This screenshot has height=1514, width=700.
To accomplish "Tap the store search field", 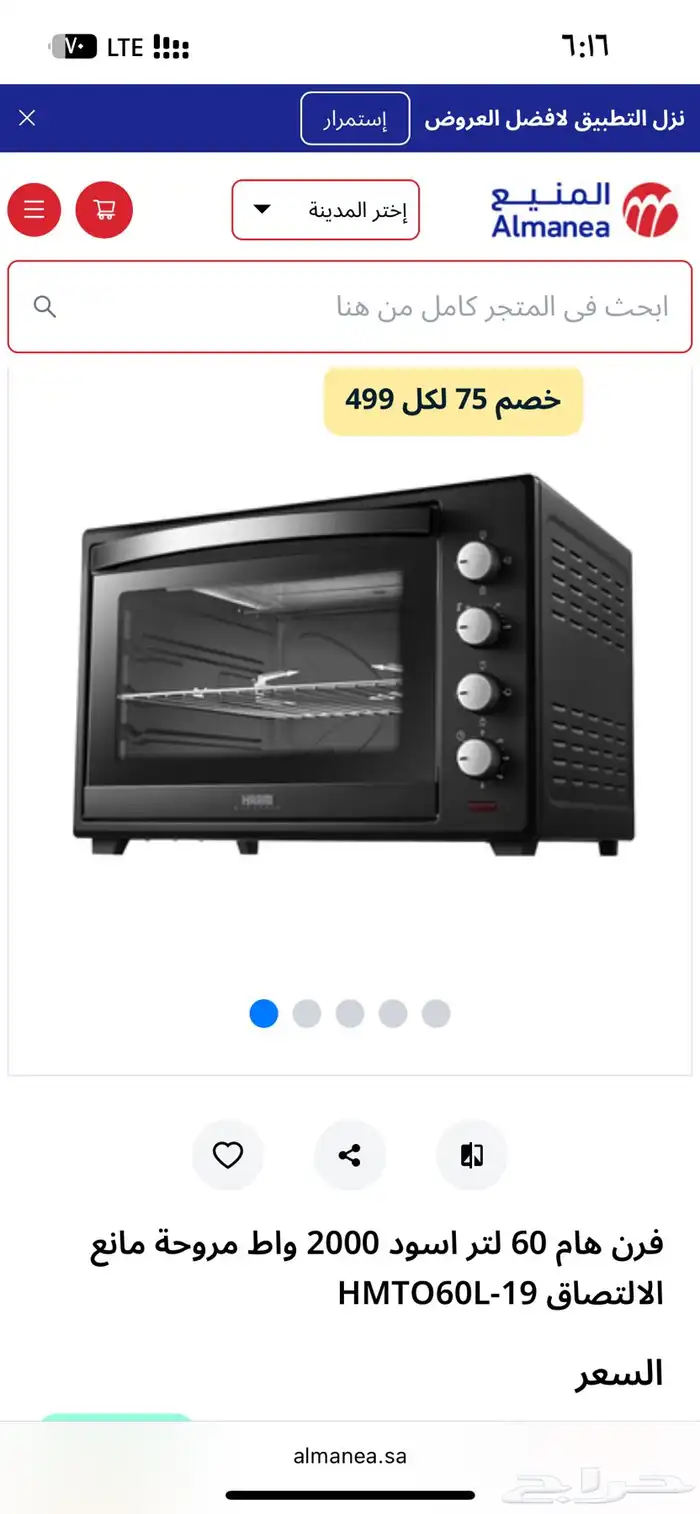I will click(x=350, y=307).
